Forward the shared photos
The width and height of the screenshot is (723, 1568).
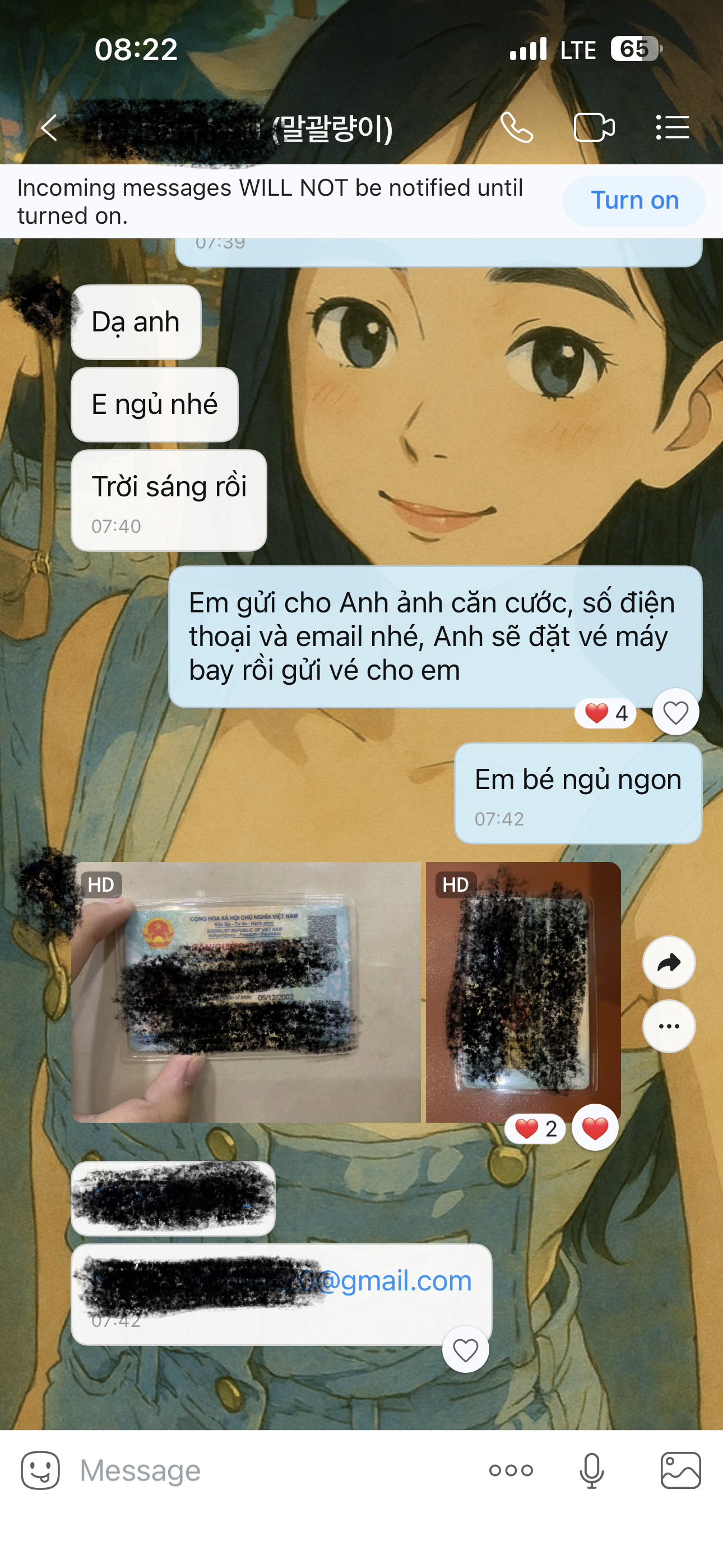click(x=669, y=962)
